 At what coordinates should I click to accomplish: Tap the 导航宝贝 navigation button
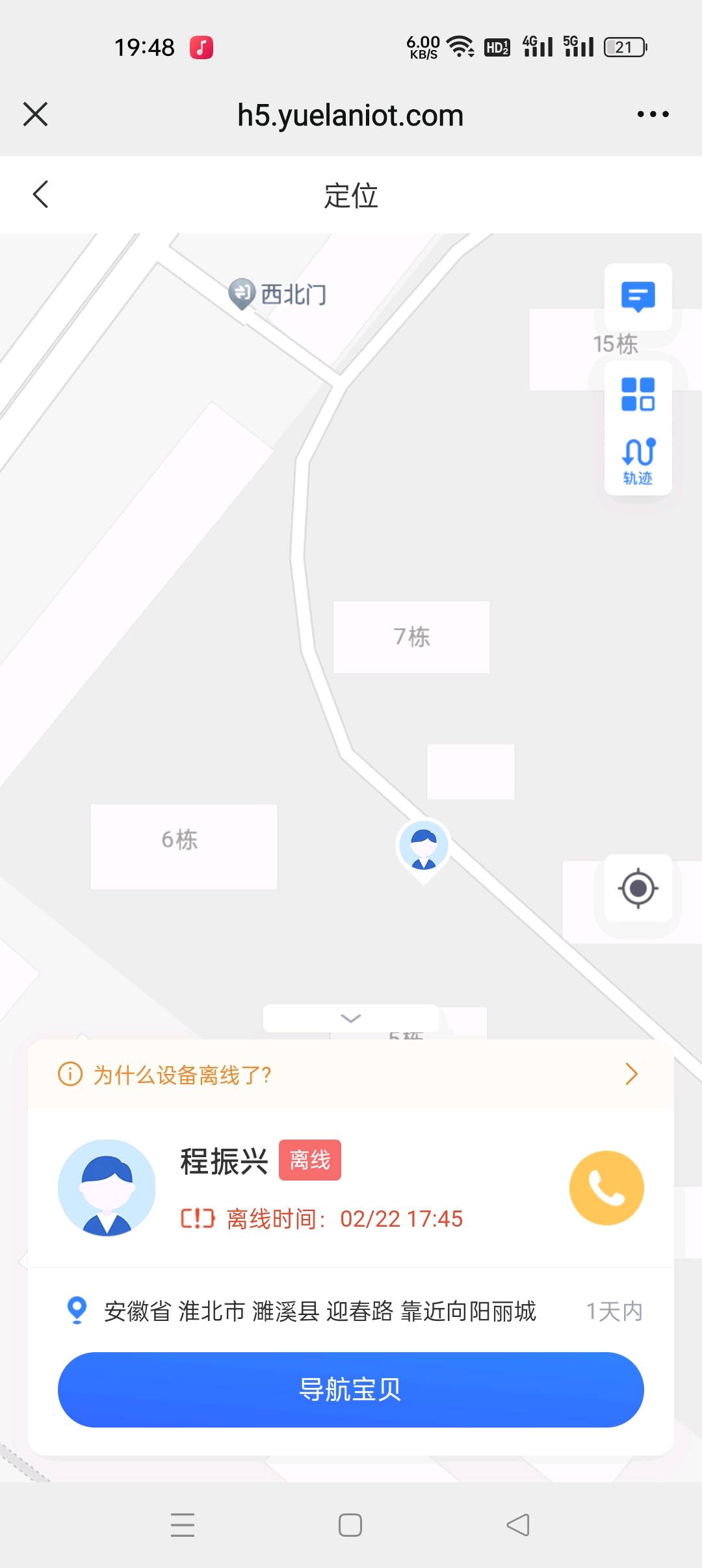[x=350, y=1389]
